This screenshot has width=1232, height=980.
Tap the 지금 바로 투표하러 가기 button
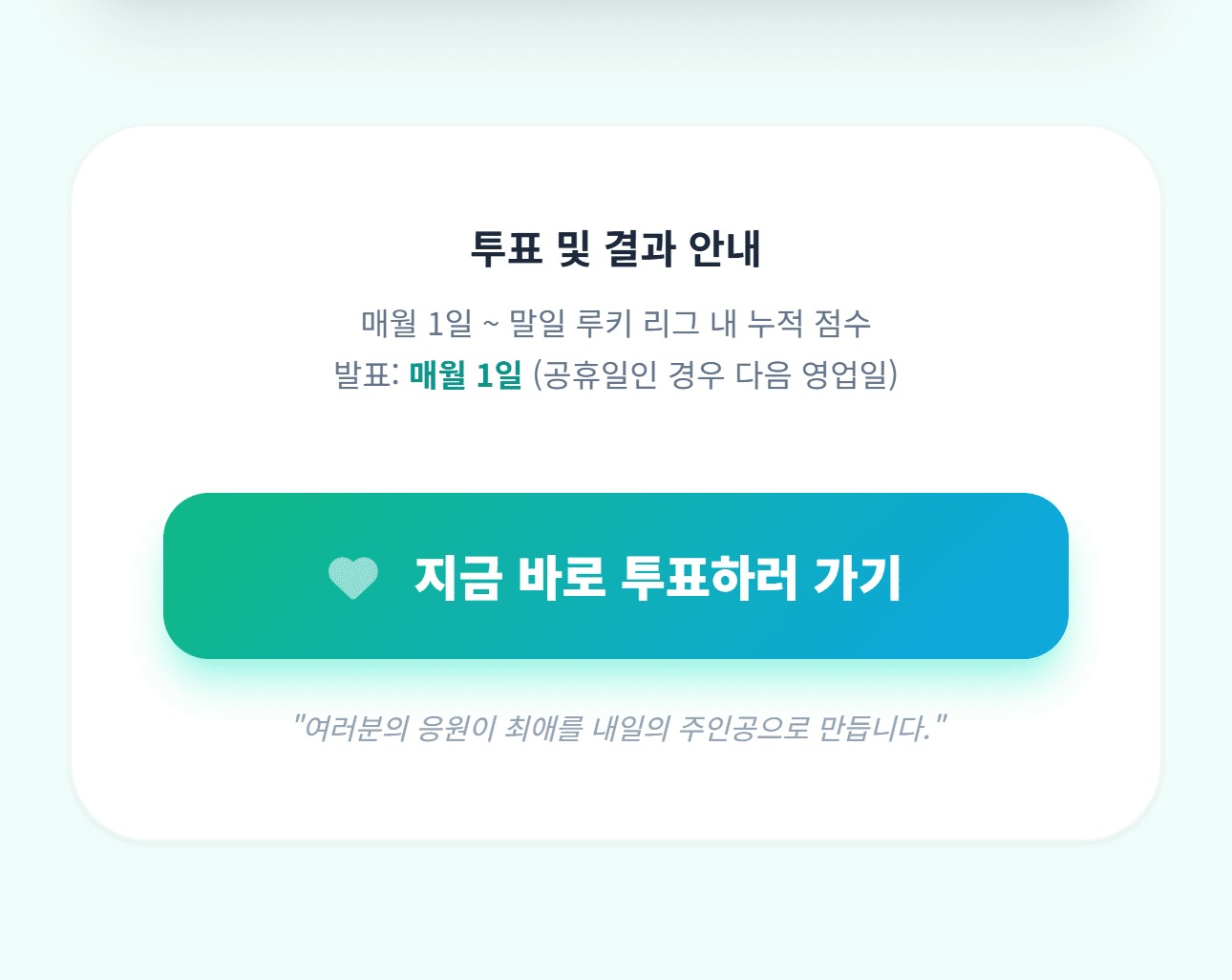click(x=616, y=576)
